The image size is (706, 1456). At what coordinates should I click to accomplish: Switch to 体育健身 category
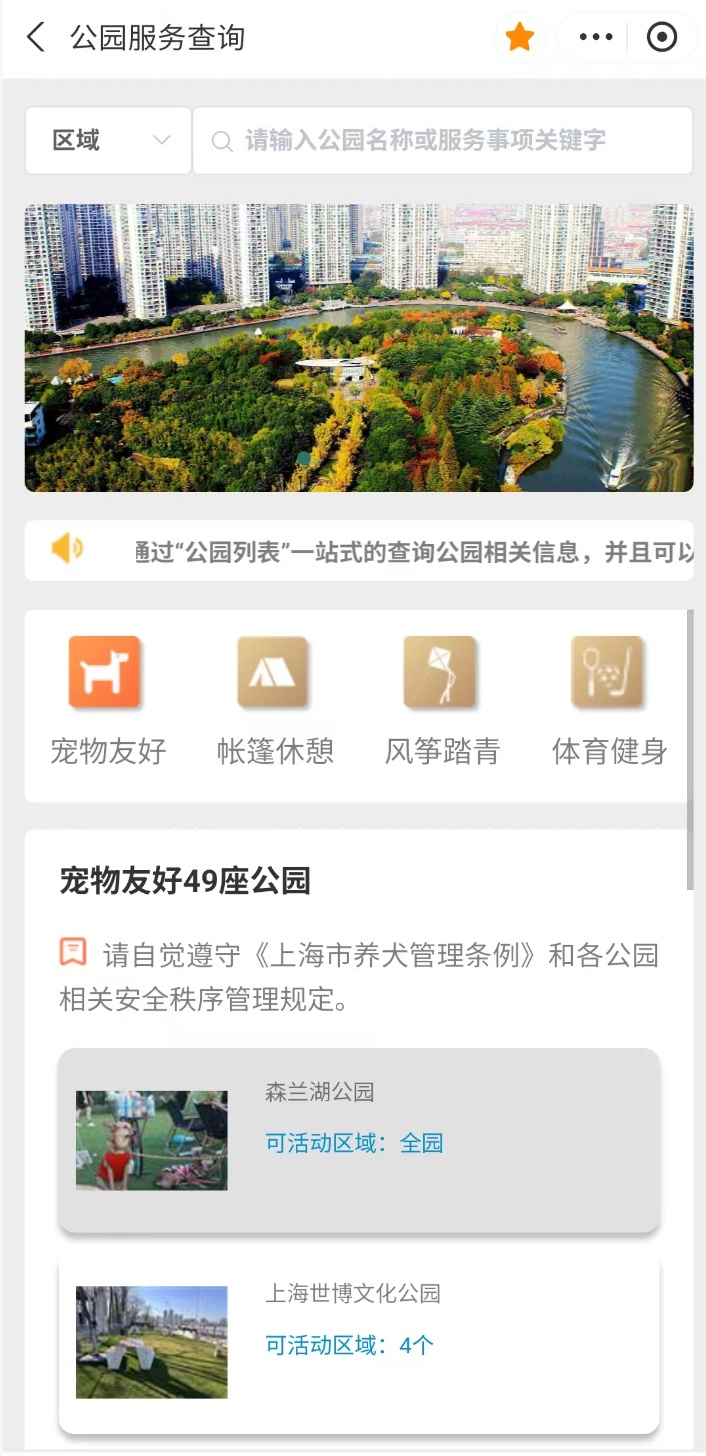pyautogui.click(x=608, y=702)
